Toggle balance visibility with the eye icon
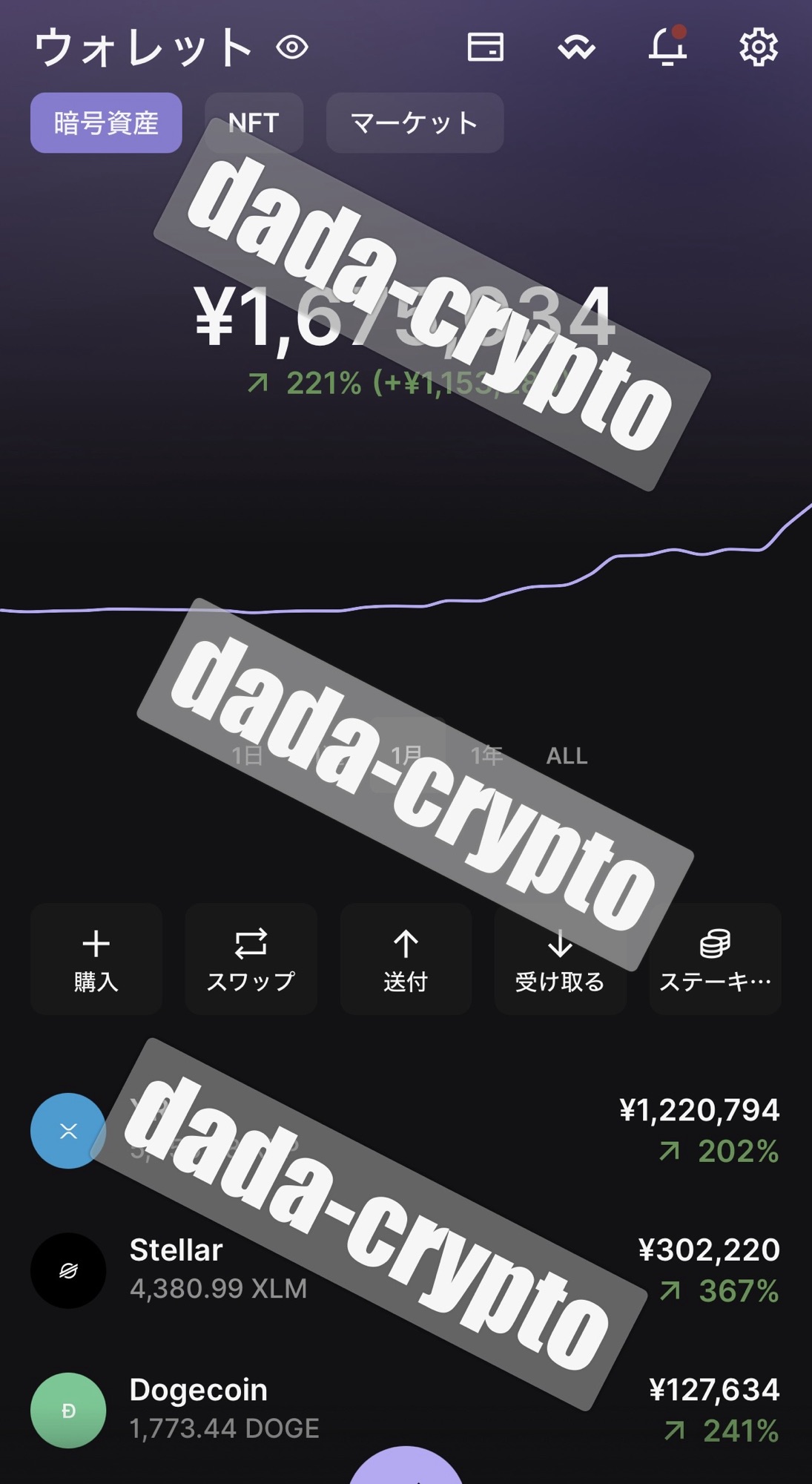Viewport: 812px width, 1484px height. pos(292,48)
